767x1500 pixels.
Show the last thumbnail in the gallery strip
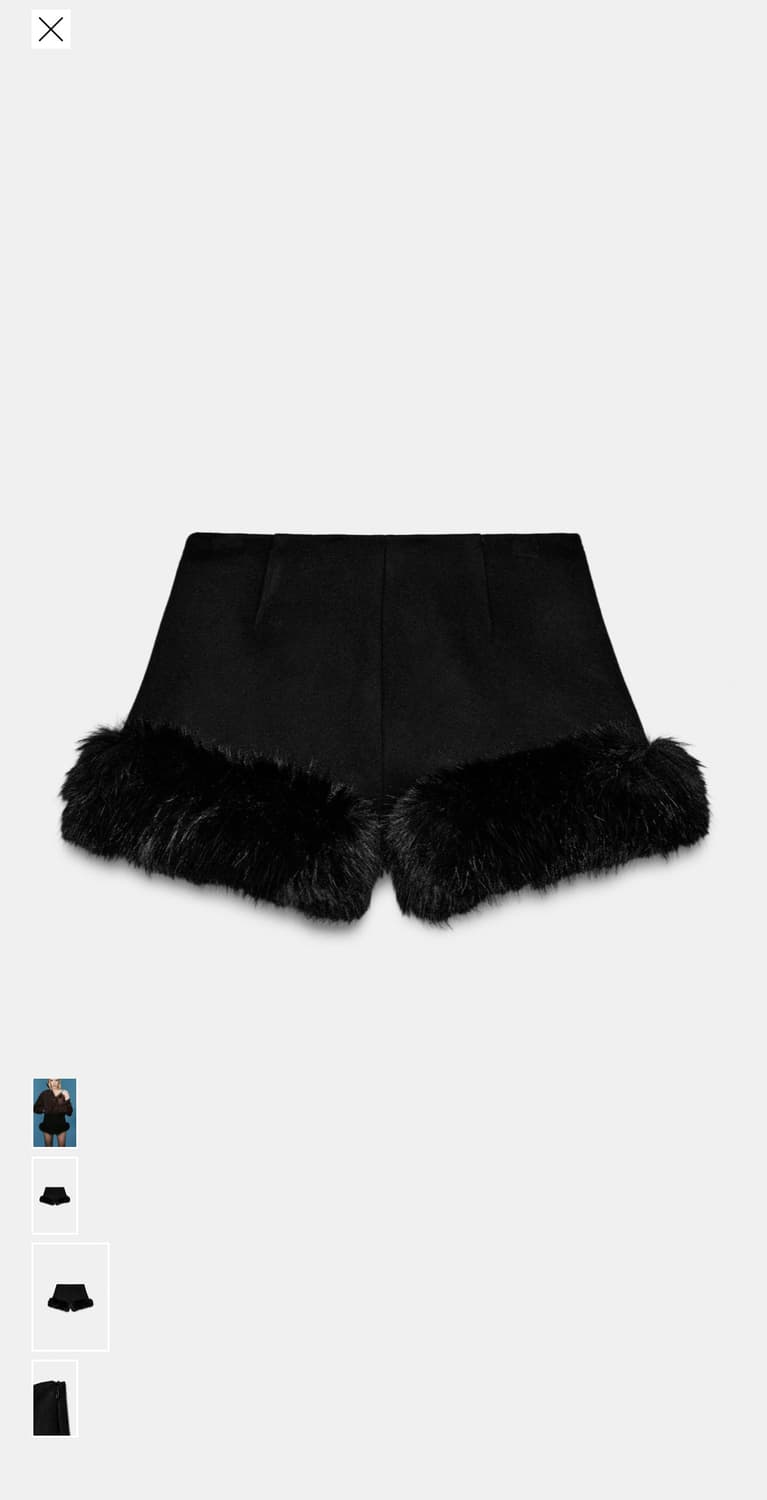54,1397
